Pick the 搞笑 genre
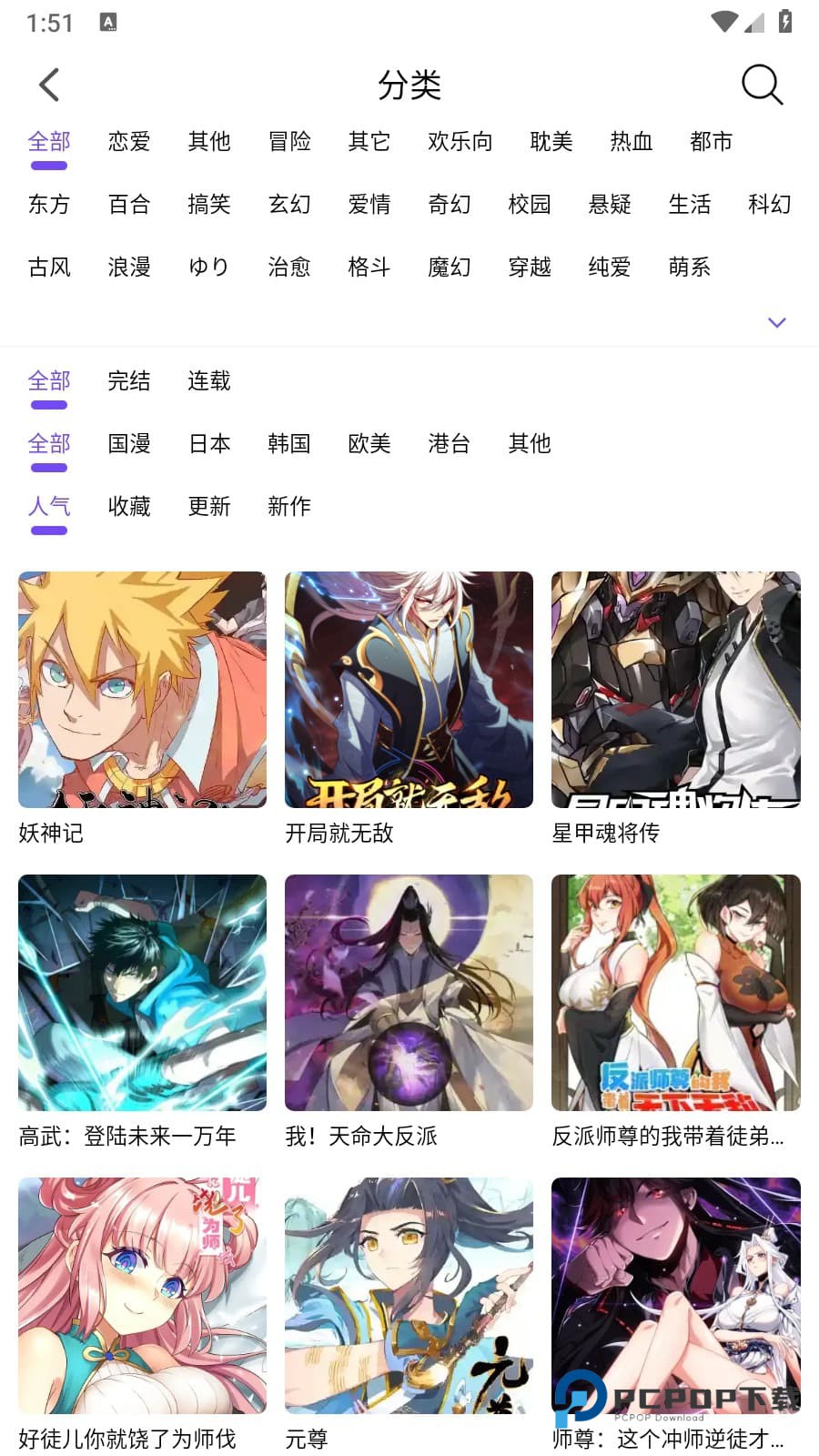 click(209, 204)
